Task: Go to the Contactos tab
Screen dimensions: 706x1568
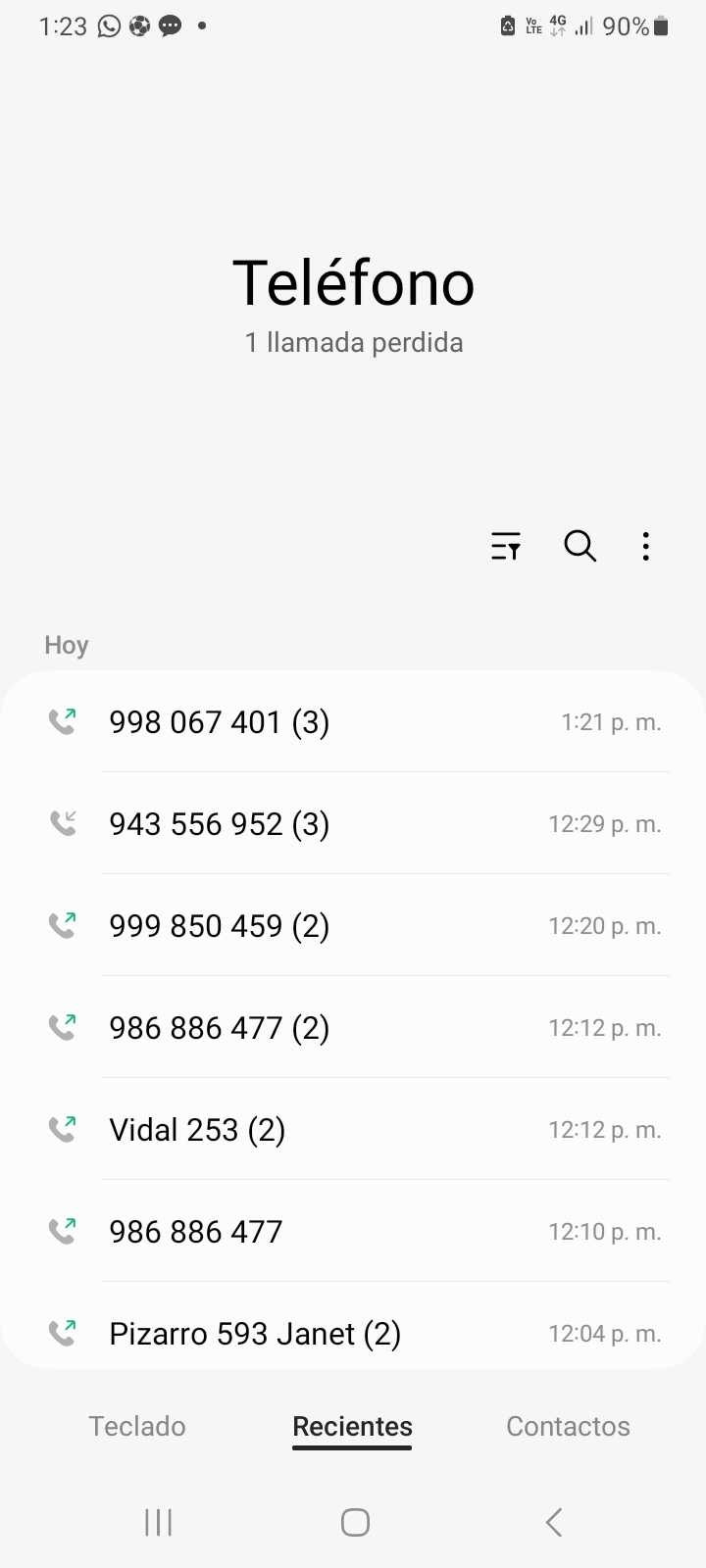Action: [x=568, y=1426]
